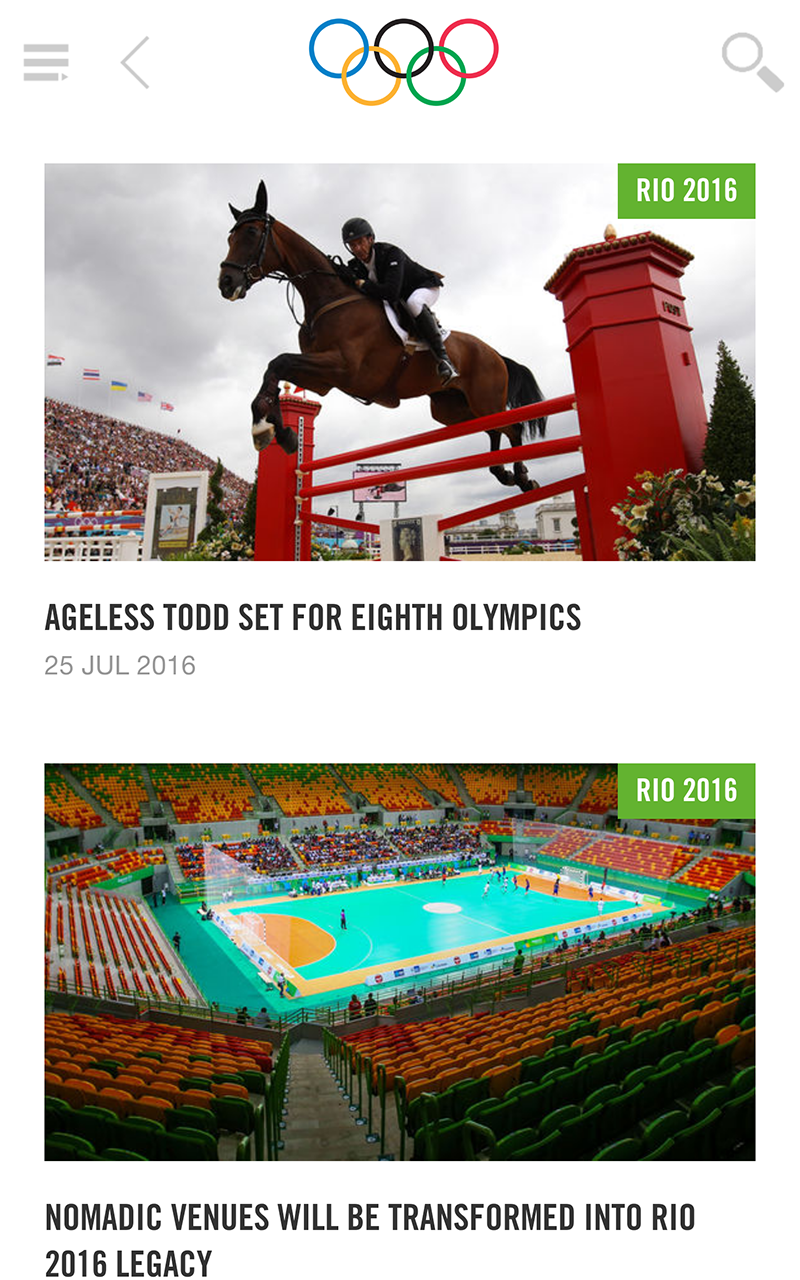This screenshot has width=800, height=1280.
Task: Open search with the magnifier icon
Action: pos(752,62)
